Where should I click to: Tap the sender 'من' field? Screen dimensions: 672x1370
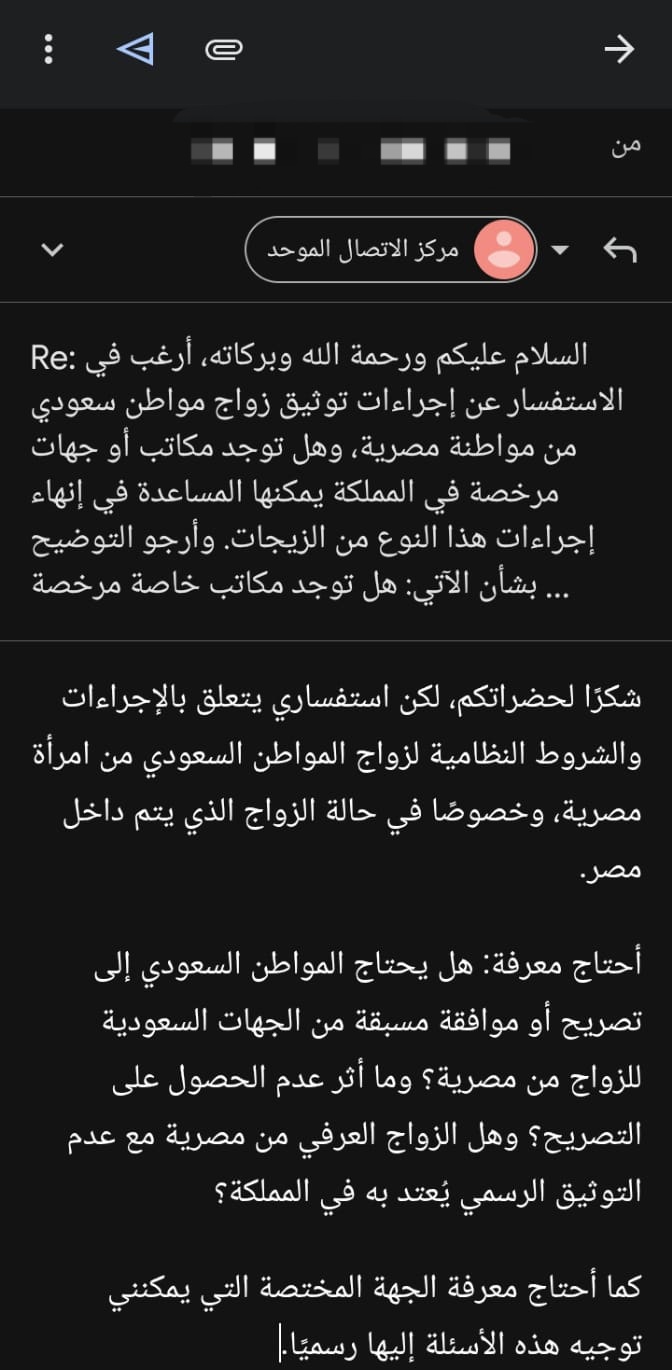click(x=336, y=151)
